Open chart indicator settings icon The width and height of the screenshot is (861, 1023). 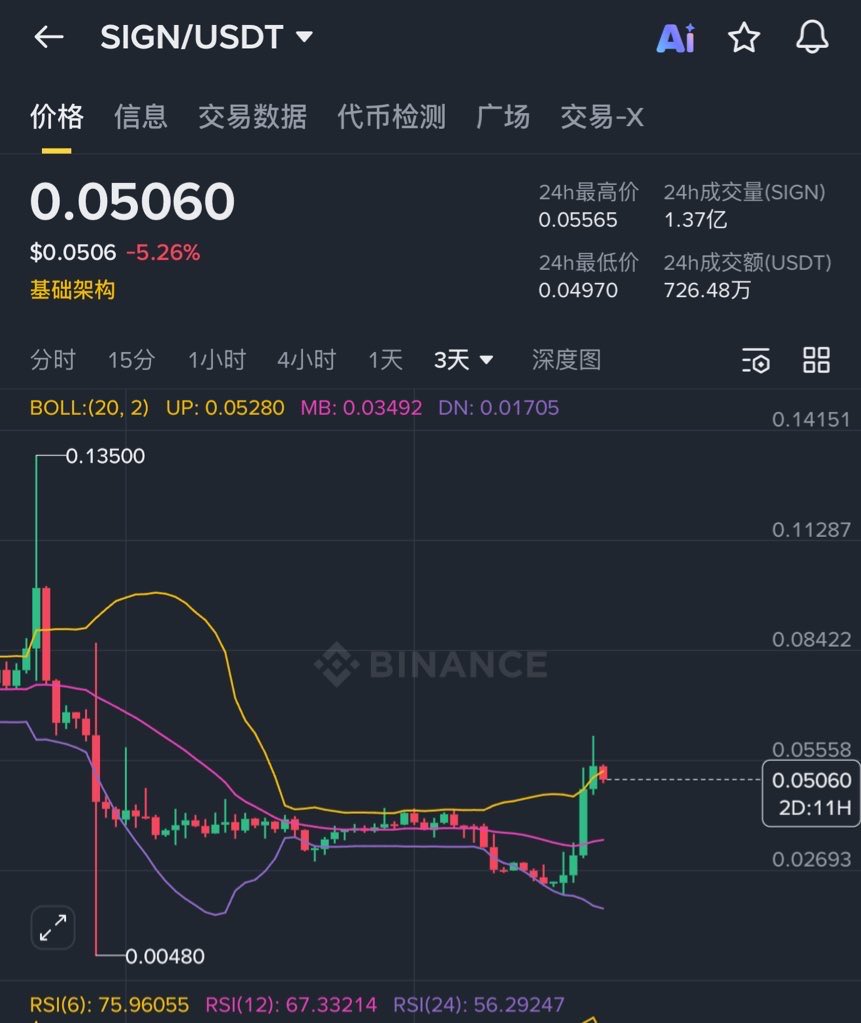coord(756,361)
